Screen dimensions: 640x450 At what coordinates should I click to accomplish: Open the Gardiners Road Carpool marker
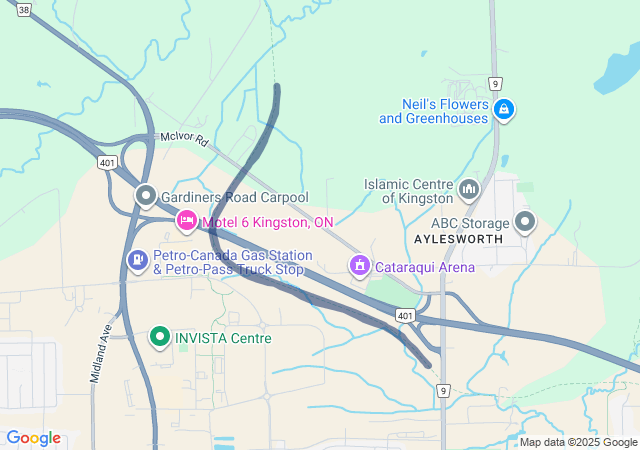(146, 196)
